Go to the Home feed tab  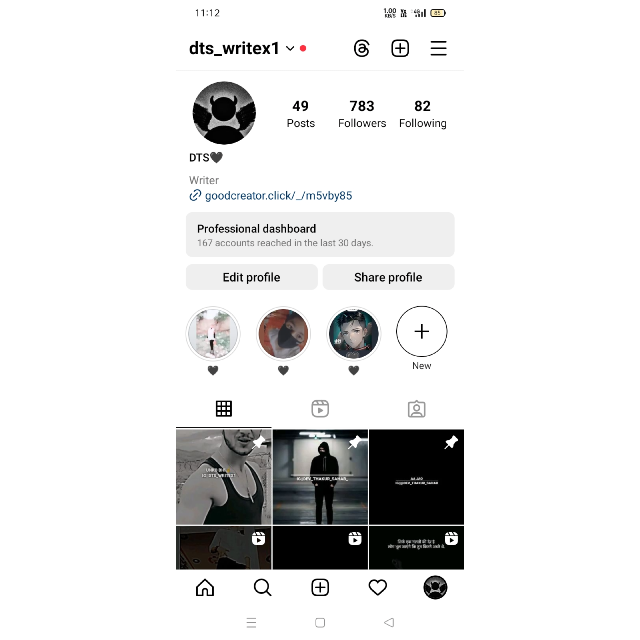pyautogui.click(x=205, y=588)
